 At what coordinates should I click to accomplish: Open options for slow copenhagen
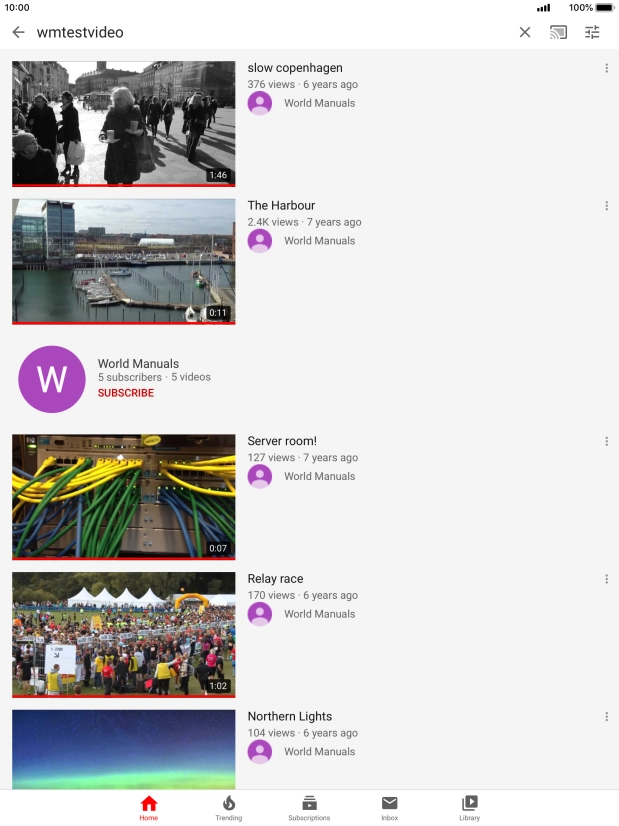click(606, 68)
